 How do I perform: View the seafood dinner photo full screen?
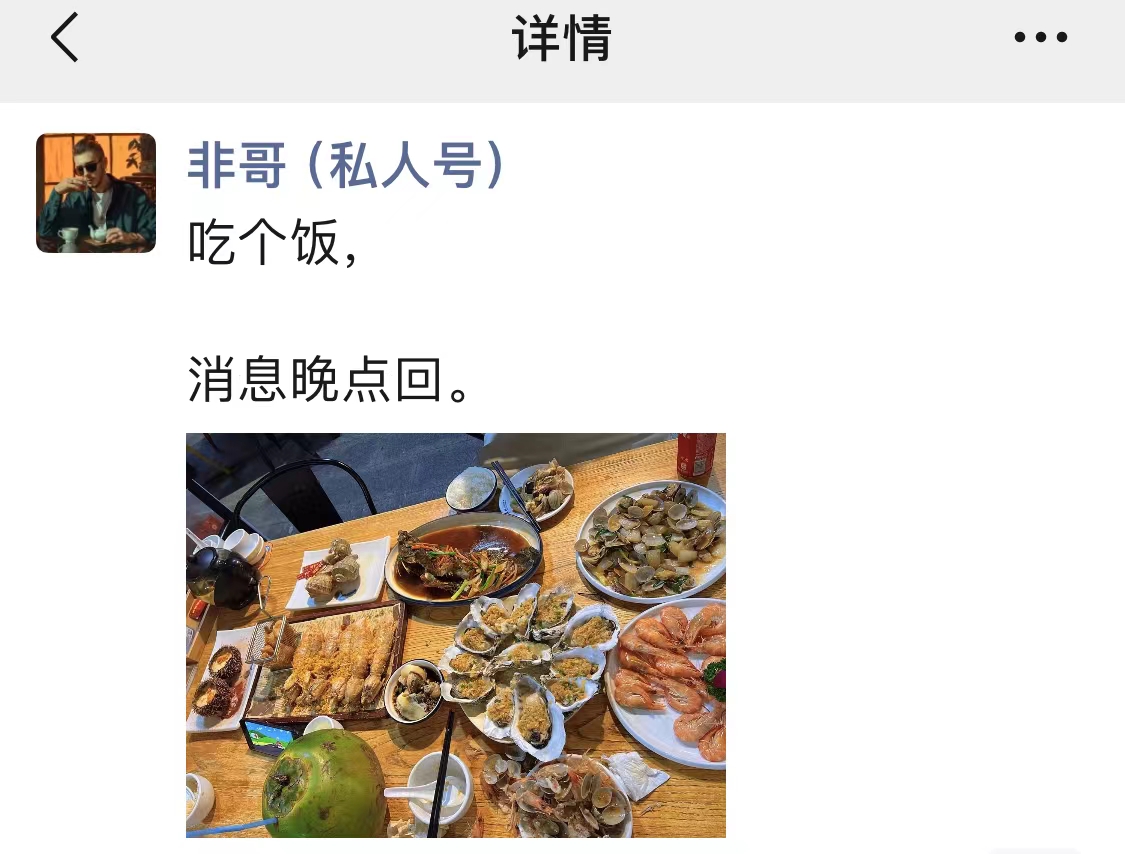456,635
